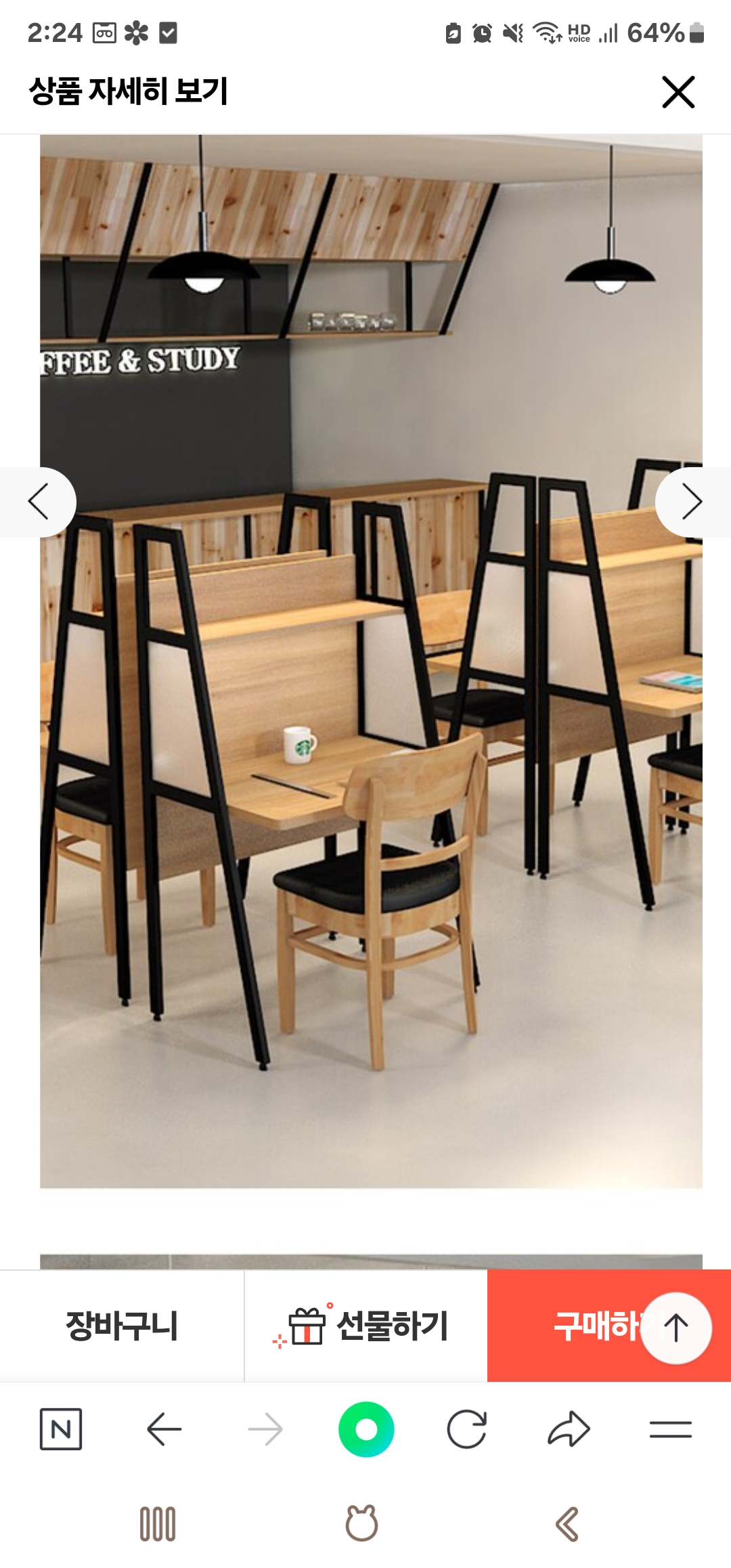This screenshot has width=731, height=1568.
Task: Share this product page
Action: pyautogui.click(x=569, y=1429)
